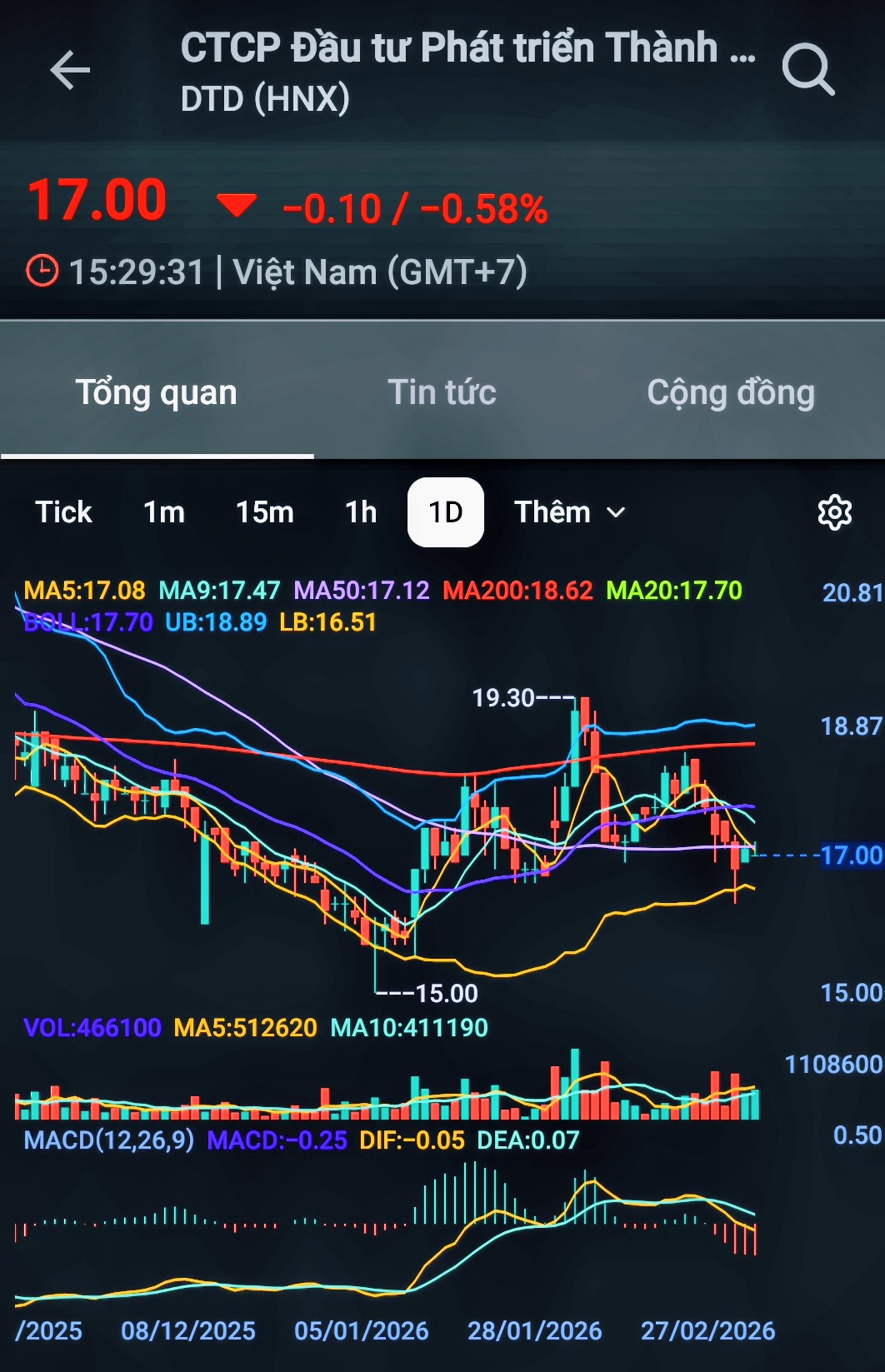Open the Cộng đồng tab

pyautogui.click(x=730, y=392)
